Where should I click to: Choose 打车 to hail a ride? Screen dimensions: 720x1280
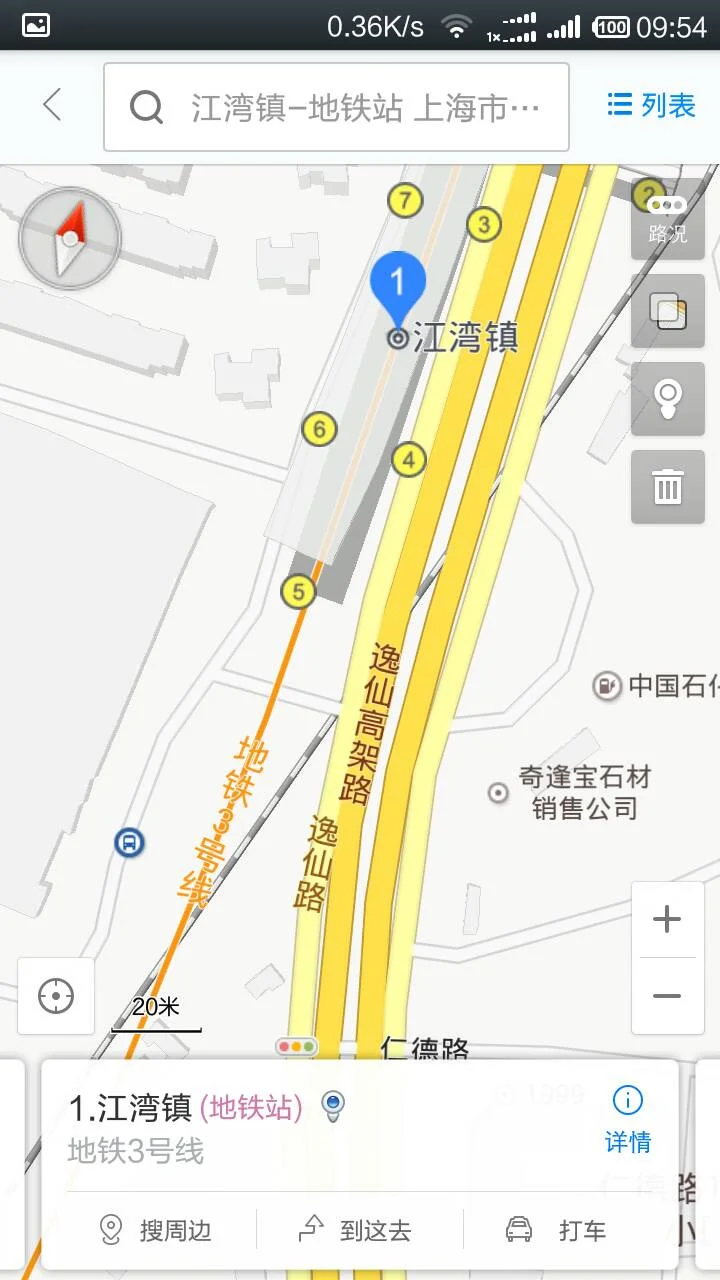click(561, 1230)
